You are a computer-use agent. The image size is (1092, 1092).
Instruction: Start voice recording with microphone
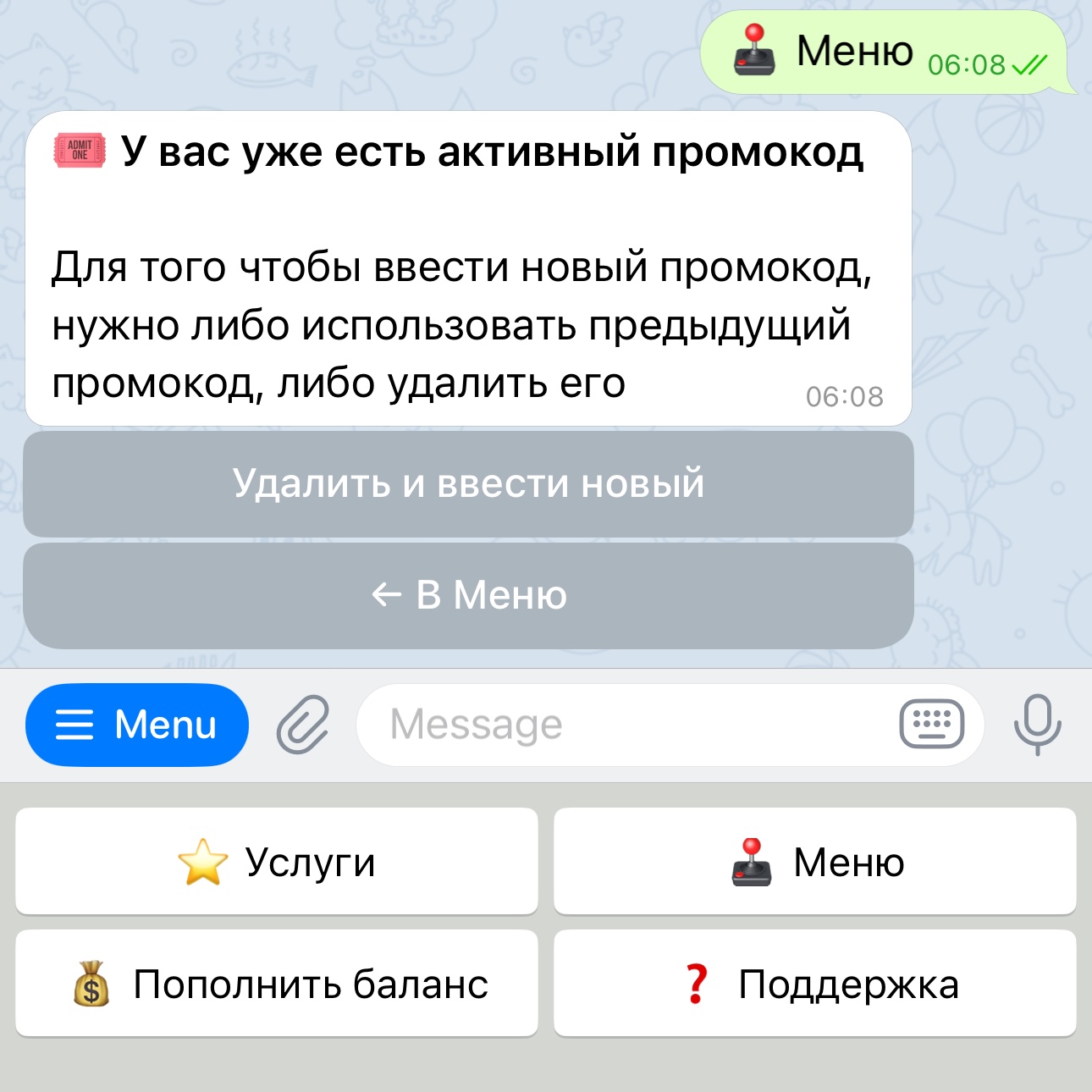[x=1037, y=725]
